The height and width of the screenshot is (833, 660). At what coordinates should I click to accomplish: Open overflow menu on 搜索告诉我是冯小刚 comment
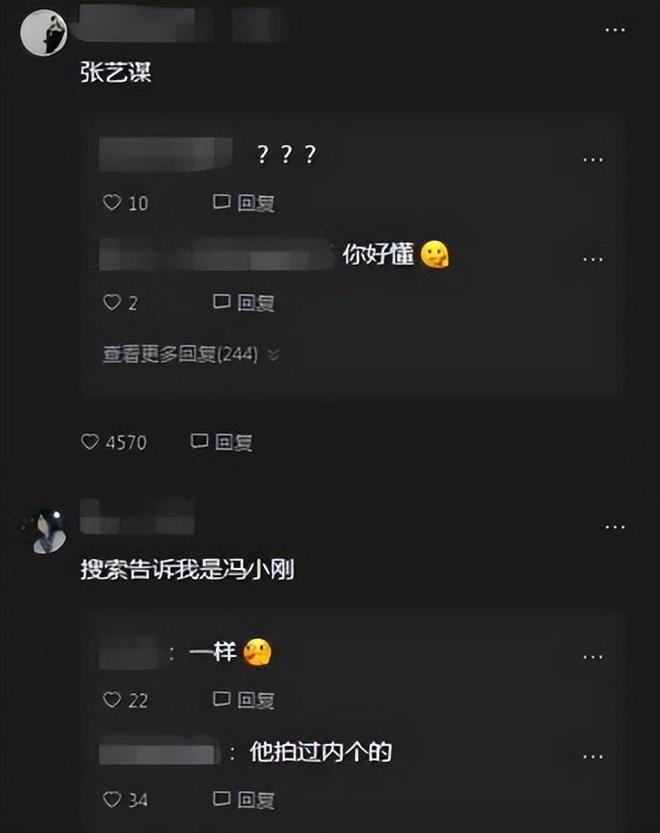click(x=615, y=526)
